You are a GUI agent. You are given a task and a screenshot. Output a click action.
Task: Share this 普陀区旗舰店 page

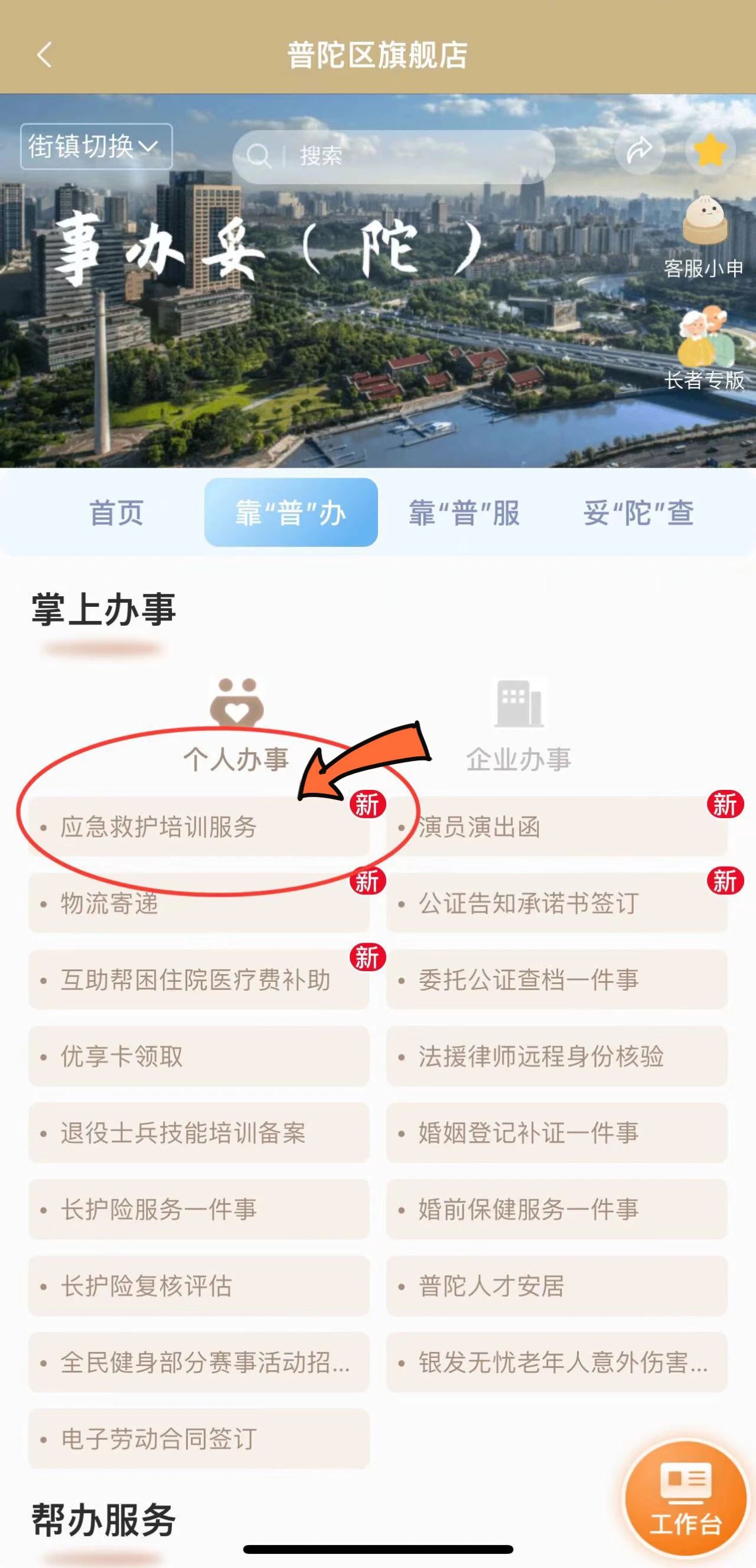[639, 150]
